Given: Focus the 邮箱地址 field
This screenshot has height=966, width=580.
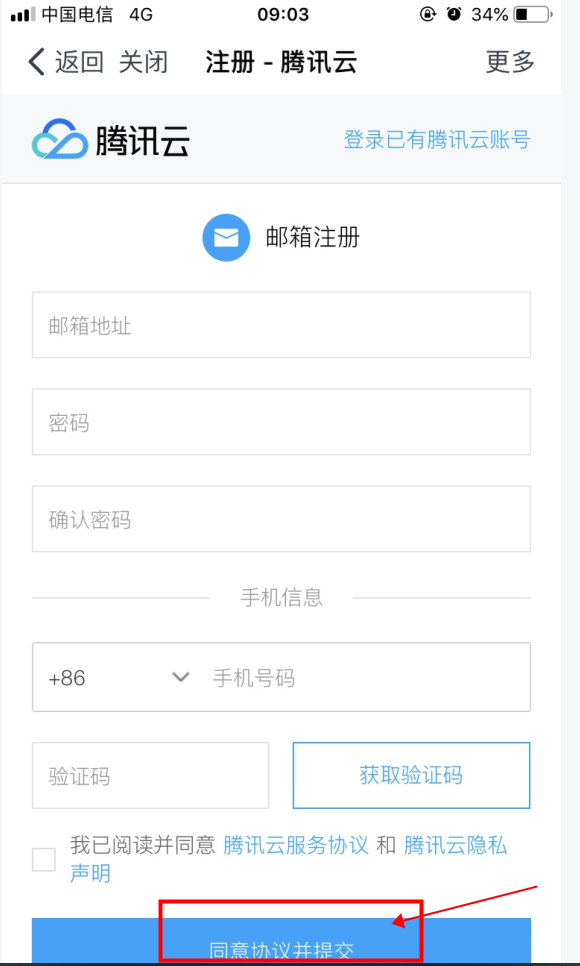Looking at the screenshot, I should pos(281,325).
